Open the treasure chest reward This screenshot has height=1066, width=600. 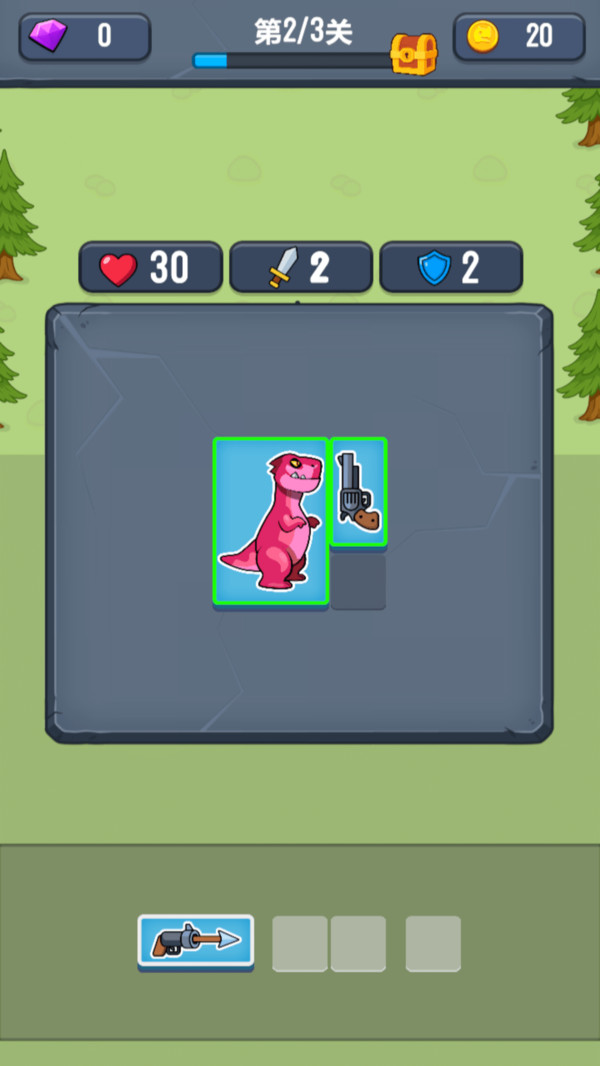(x=413, y=53)
